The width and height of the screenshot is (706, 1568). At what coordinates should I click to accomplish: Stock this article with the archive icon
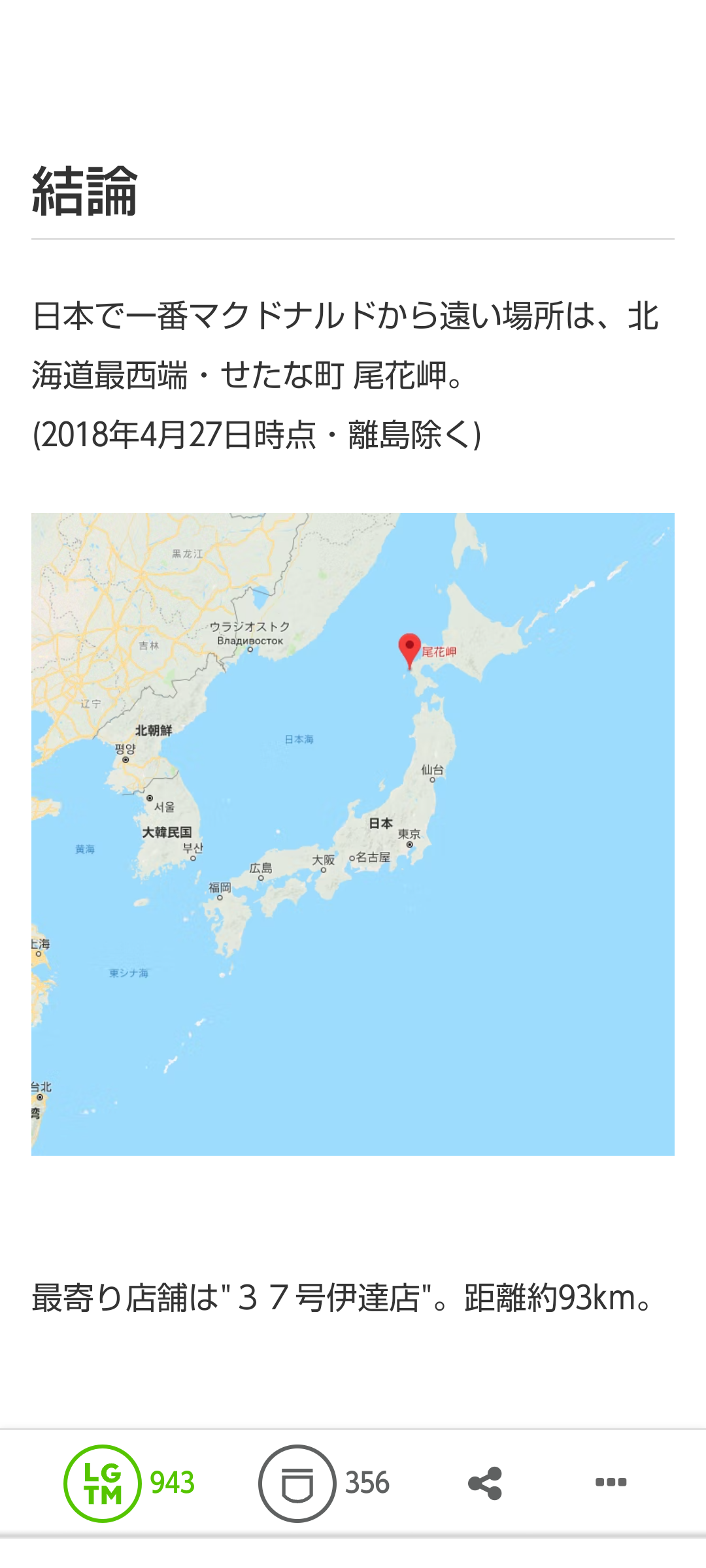point(297,1483)
